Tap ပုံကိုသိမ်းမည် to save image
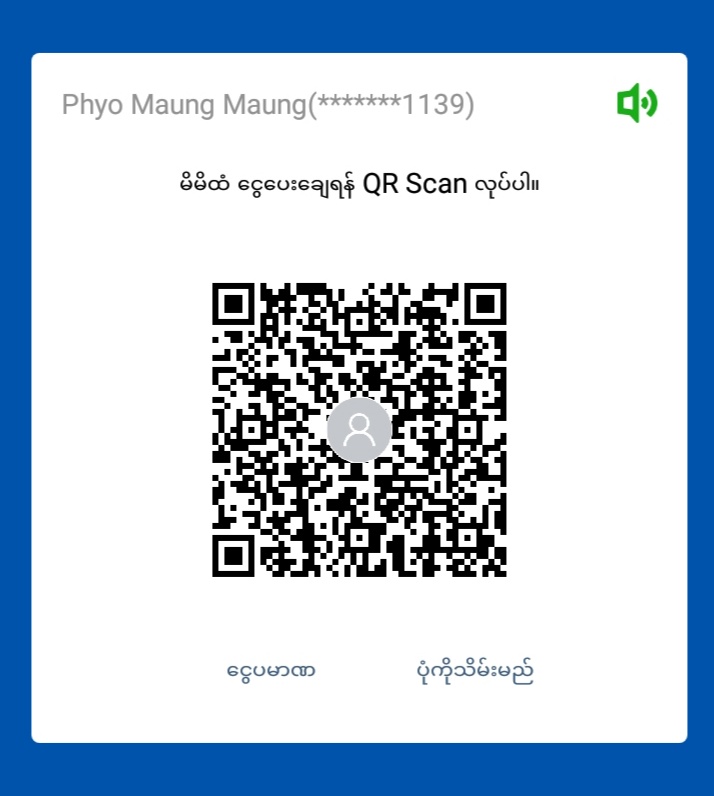The image size is (714, 796). [474, 670]
